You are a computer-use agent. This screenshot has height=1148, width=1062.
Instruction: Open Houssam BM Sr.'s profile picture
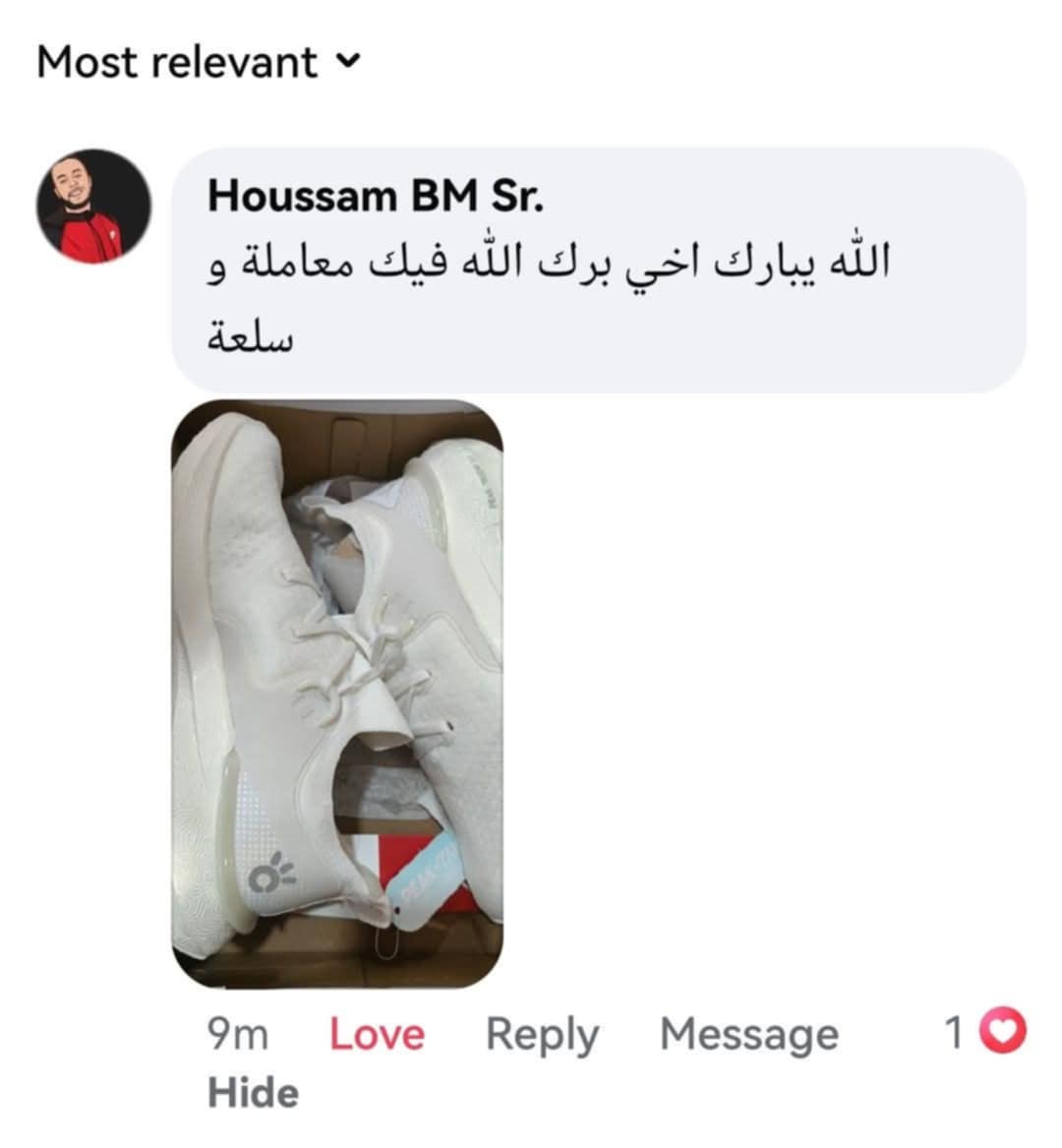tap(93, 207)
